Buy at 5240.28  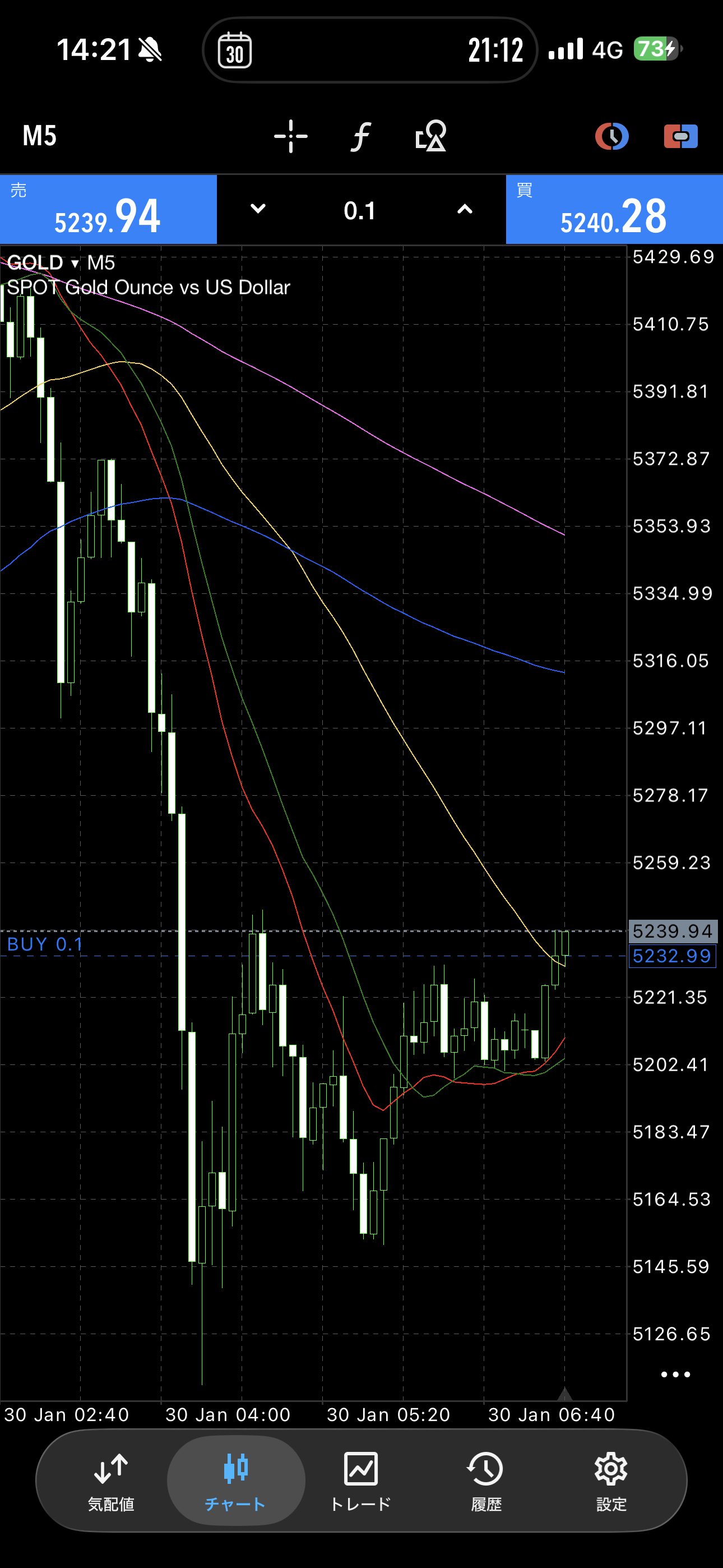click(614, 210)
